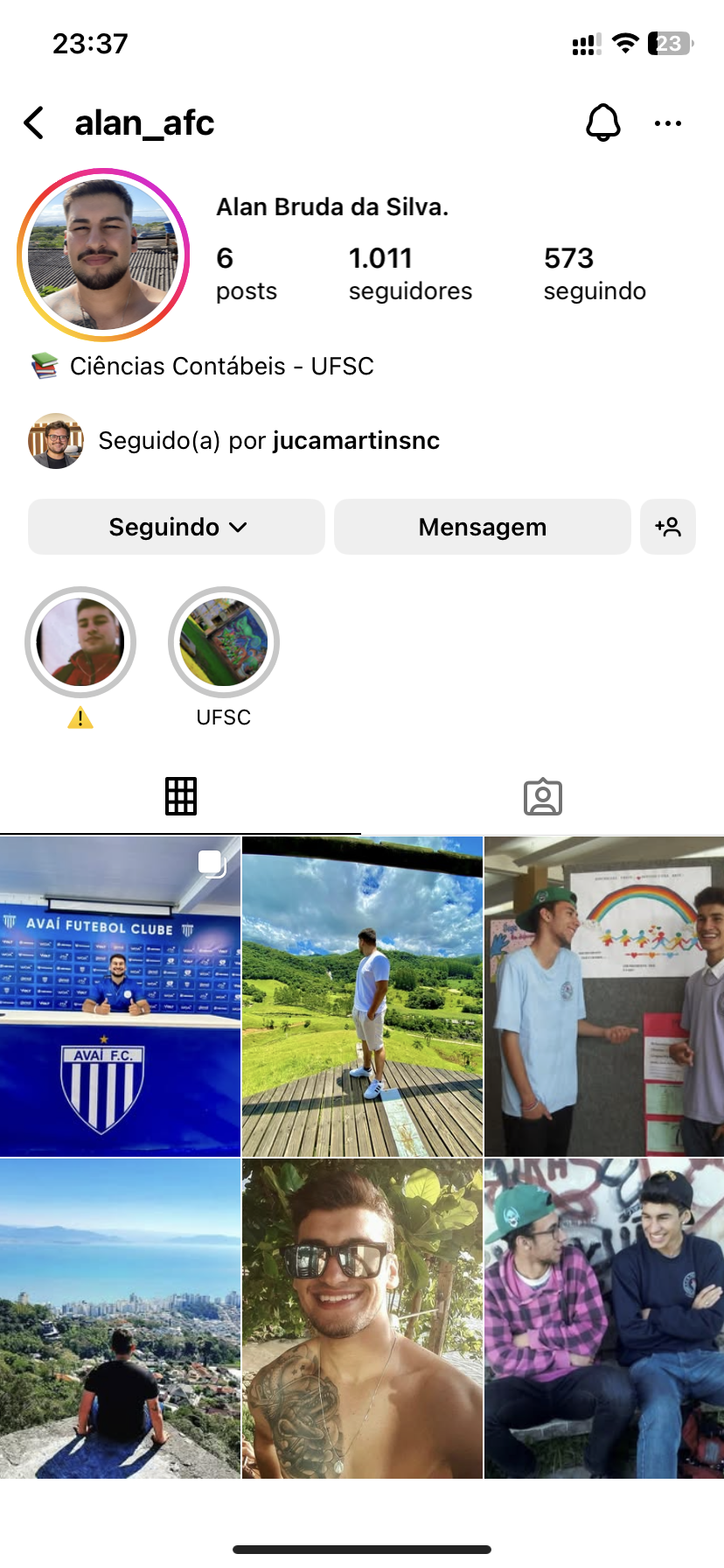Switch to the tagged photos tab
The width and height of the screenshot is (724, 1568).
click(542, 796)
